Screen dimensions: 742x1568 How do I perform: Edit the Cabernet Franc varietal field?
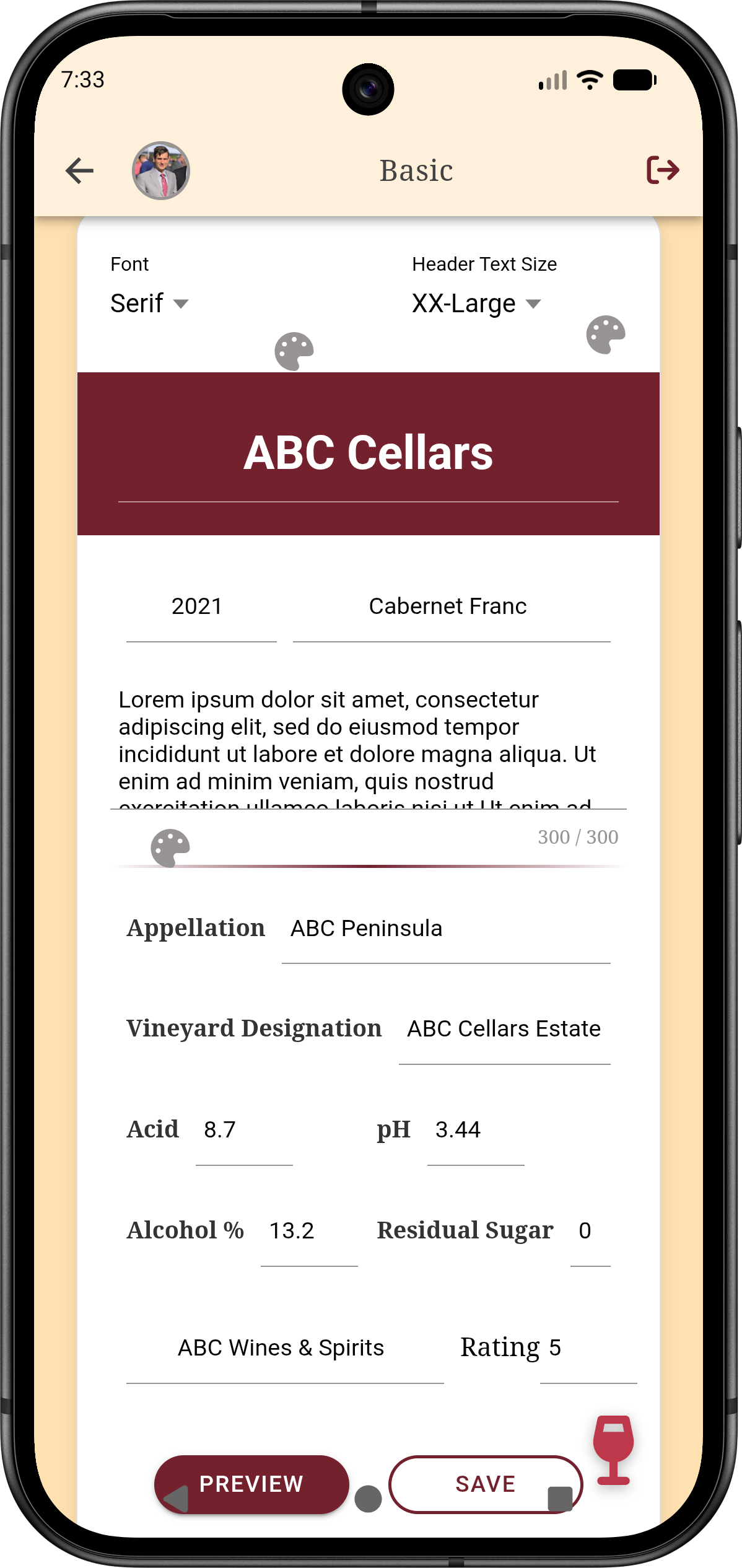[448, 607]
